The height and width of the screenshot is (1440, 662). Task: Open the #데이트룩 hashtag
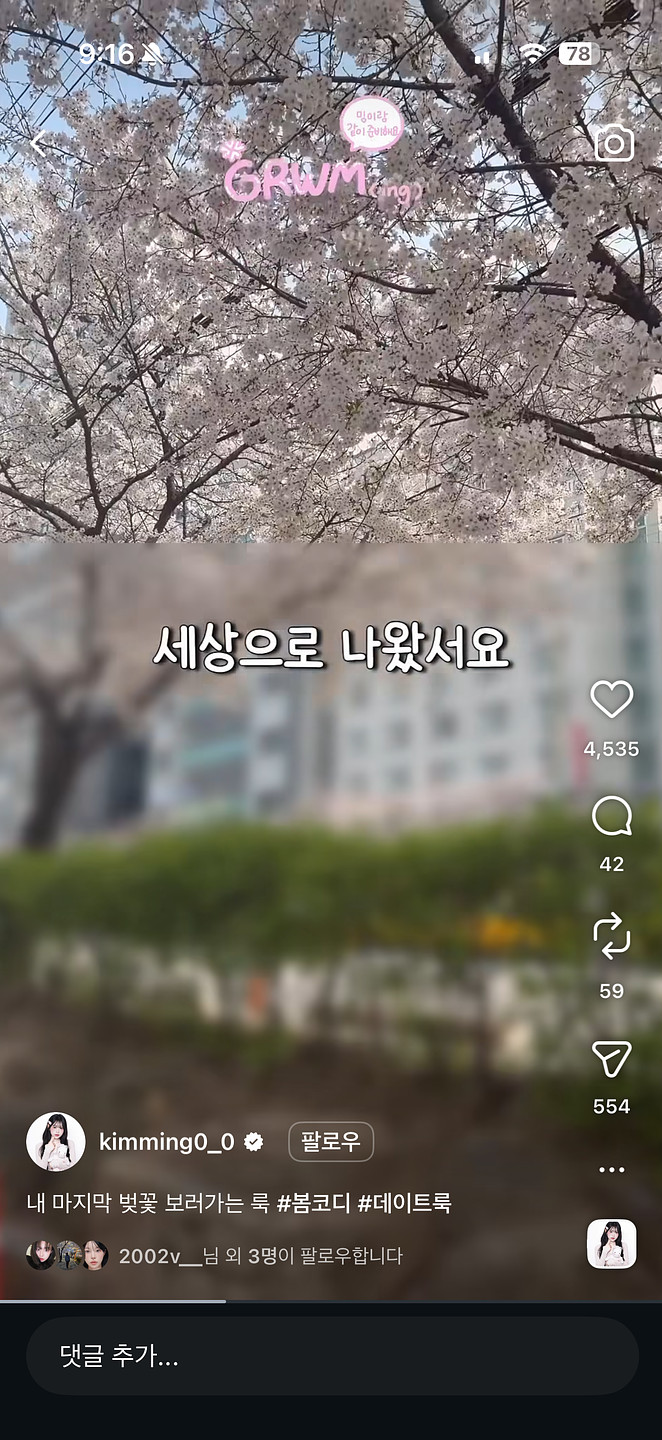pyautogui.click(x=404, y=1203)
